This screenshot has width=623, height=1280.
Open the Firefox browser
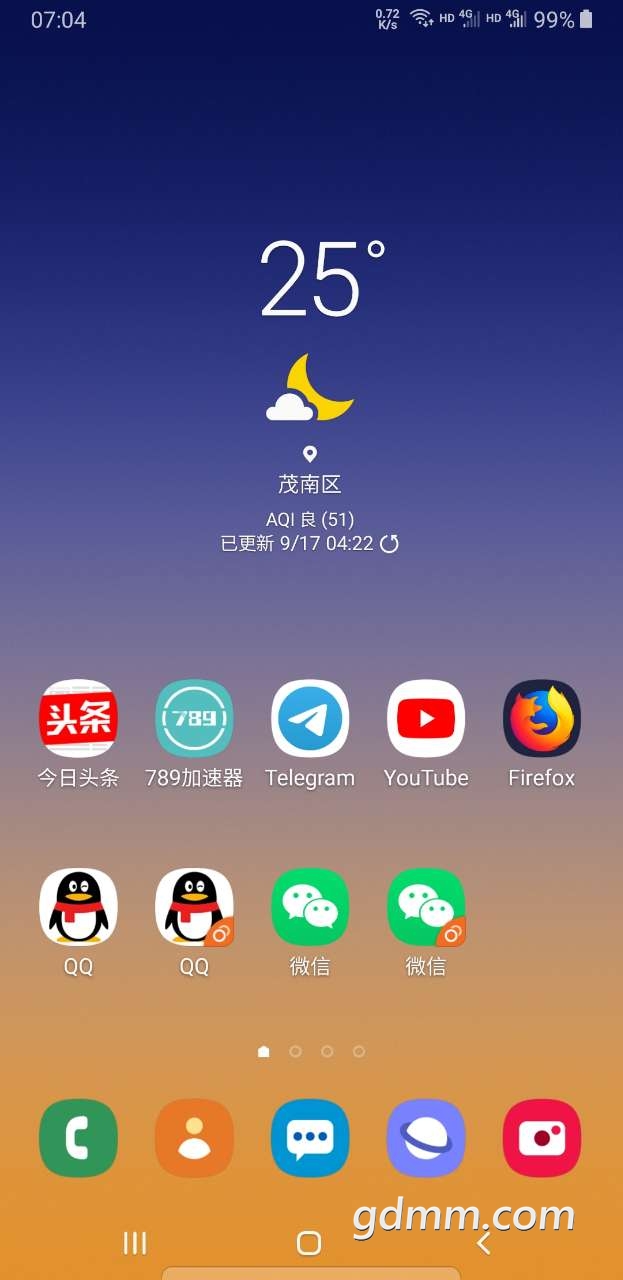(x=542, y=719)
